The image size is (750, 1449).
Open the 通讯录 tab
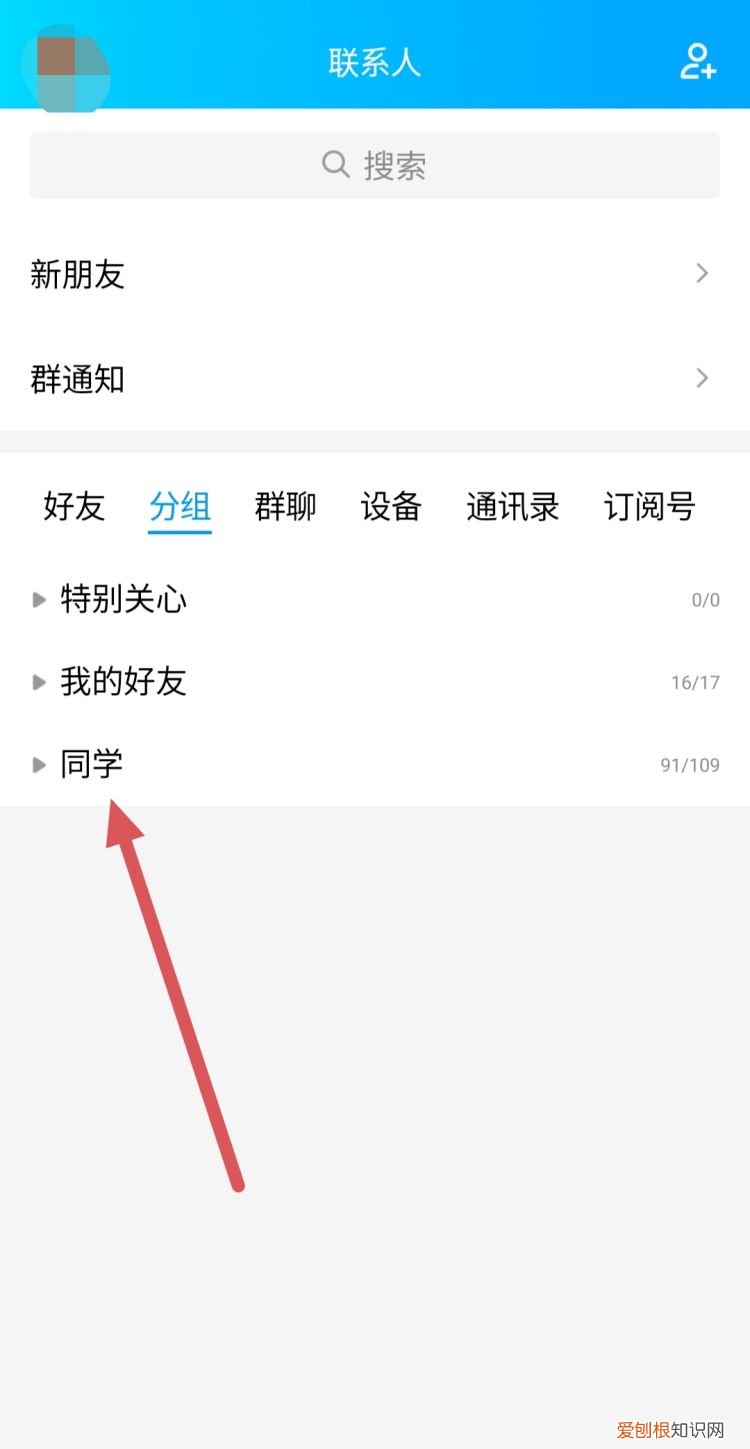[x=511, y=507]
